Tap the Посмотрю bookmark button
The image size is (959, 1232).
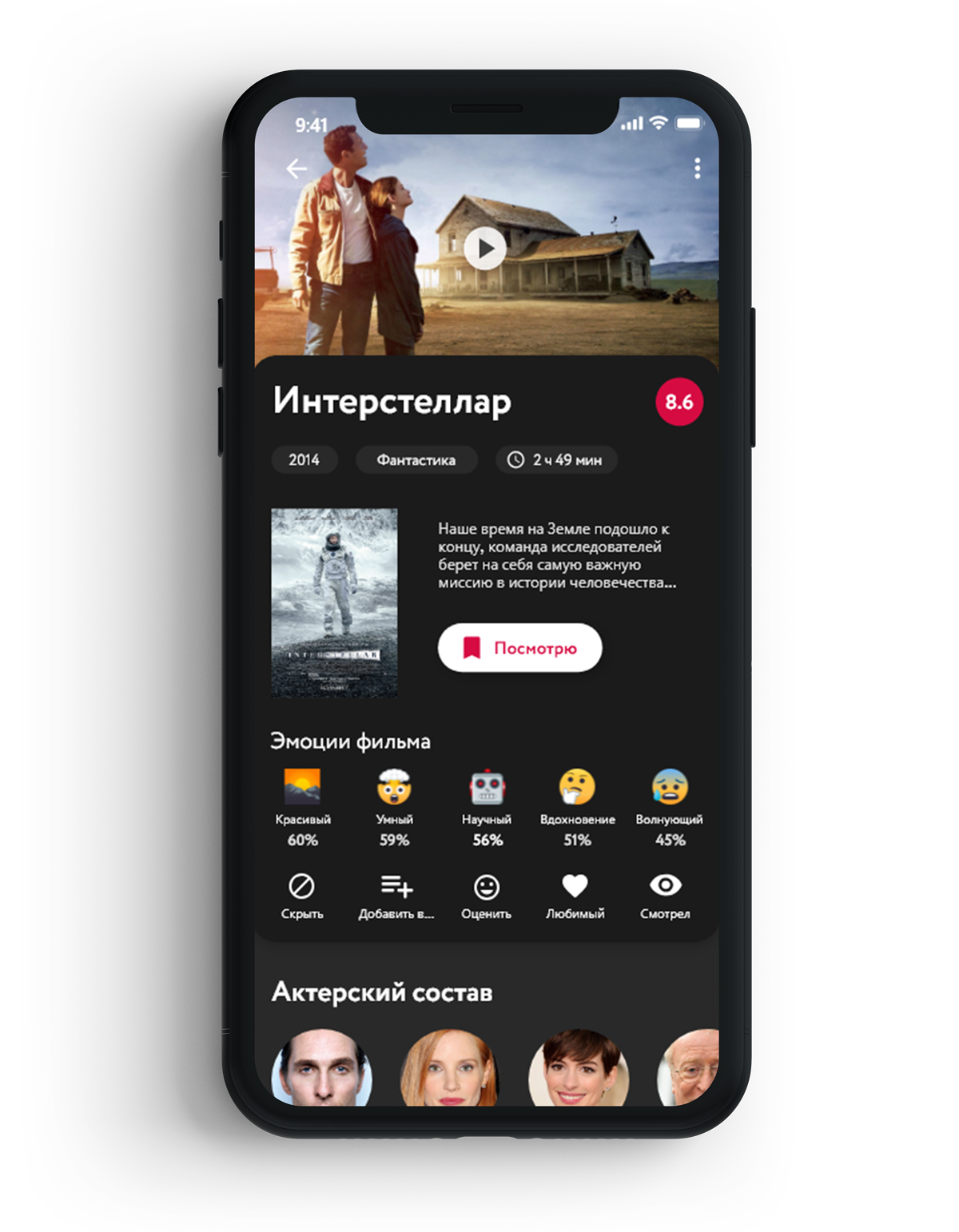(x=519, y=648)
